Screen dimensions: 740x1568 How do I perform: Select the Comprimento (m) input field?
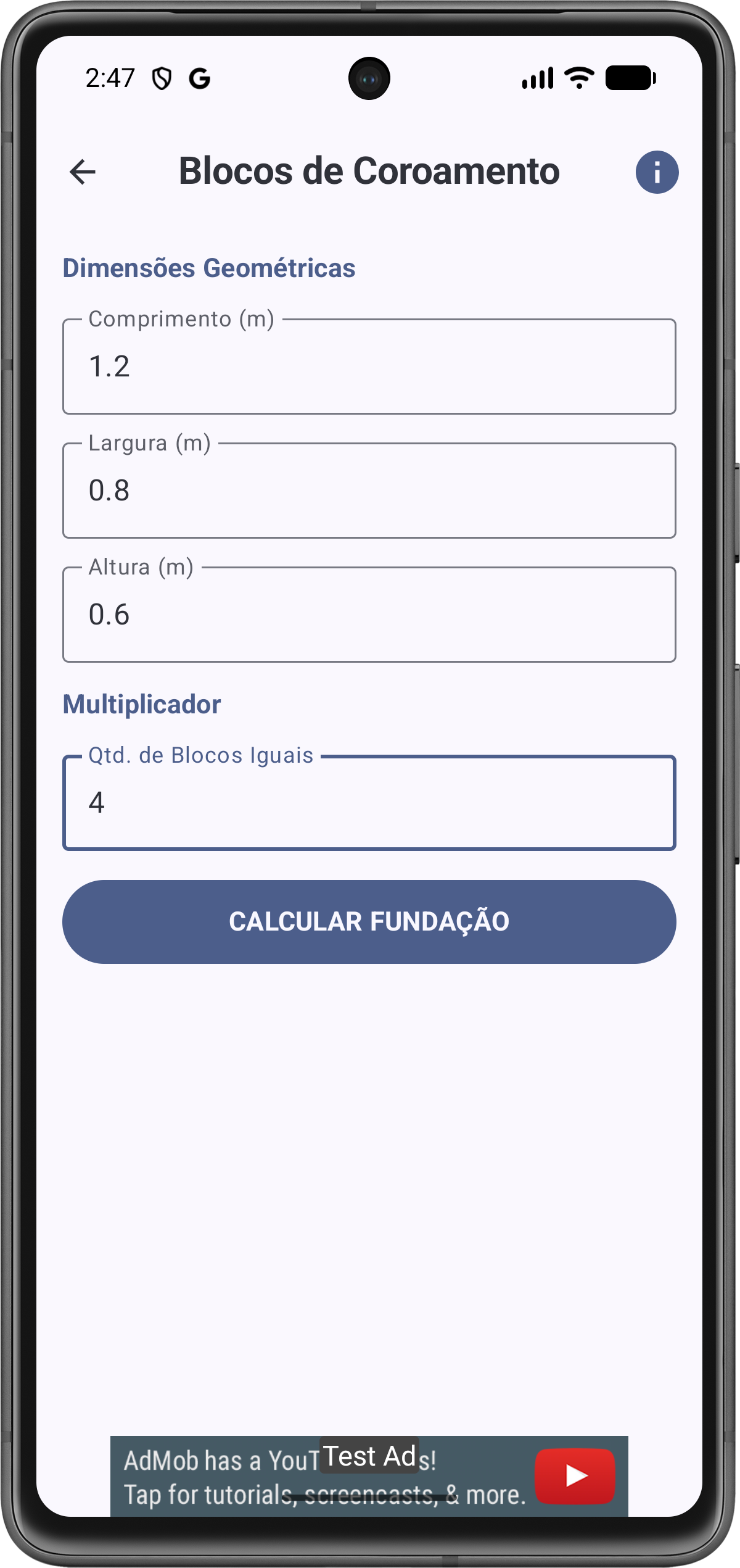369,366
